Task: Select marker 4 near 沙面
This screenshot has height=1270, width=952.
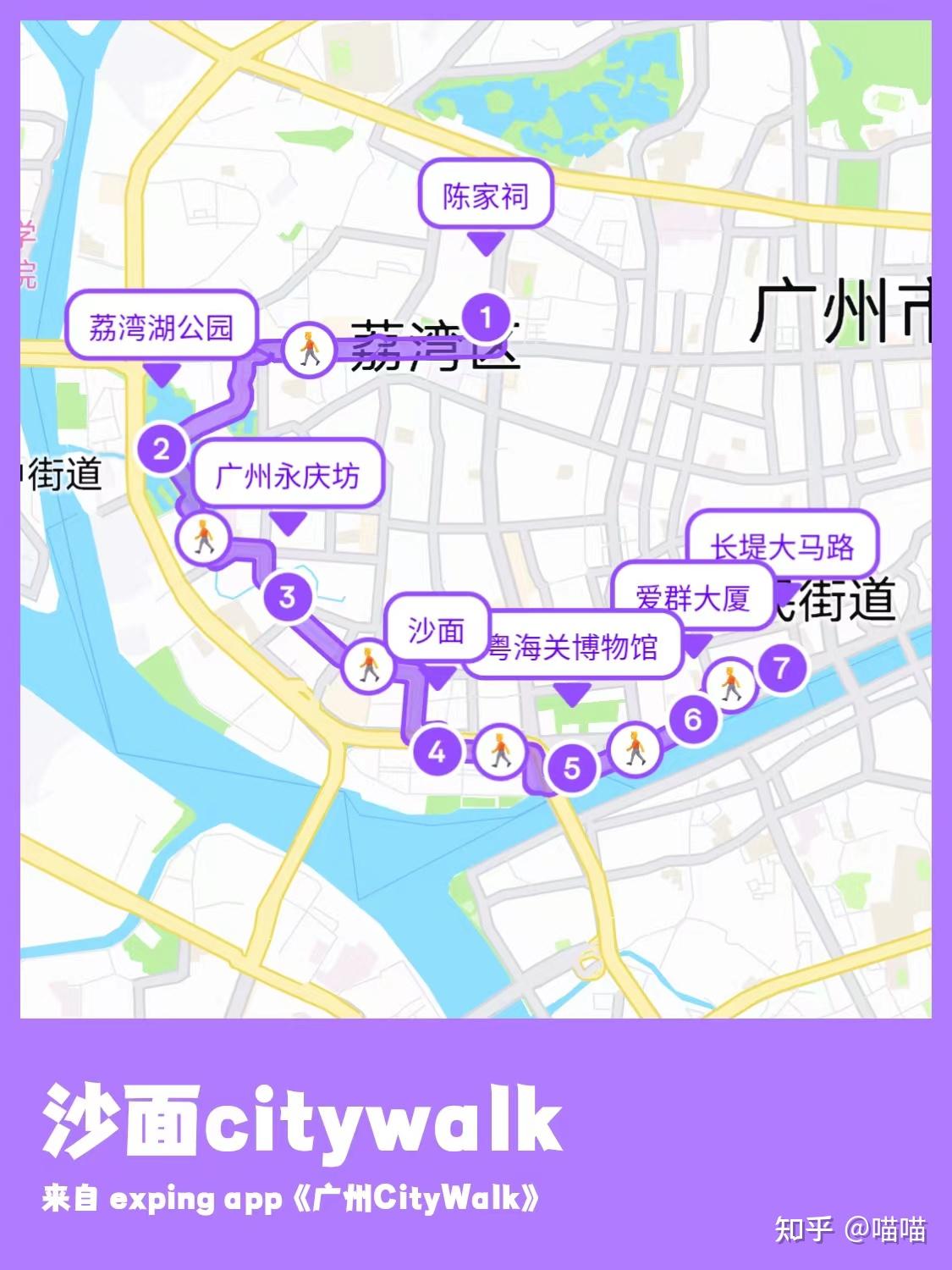Action: click(x=437, y=748)
